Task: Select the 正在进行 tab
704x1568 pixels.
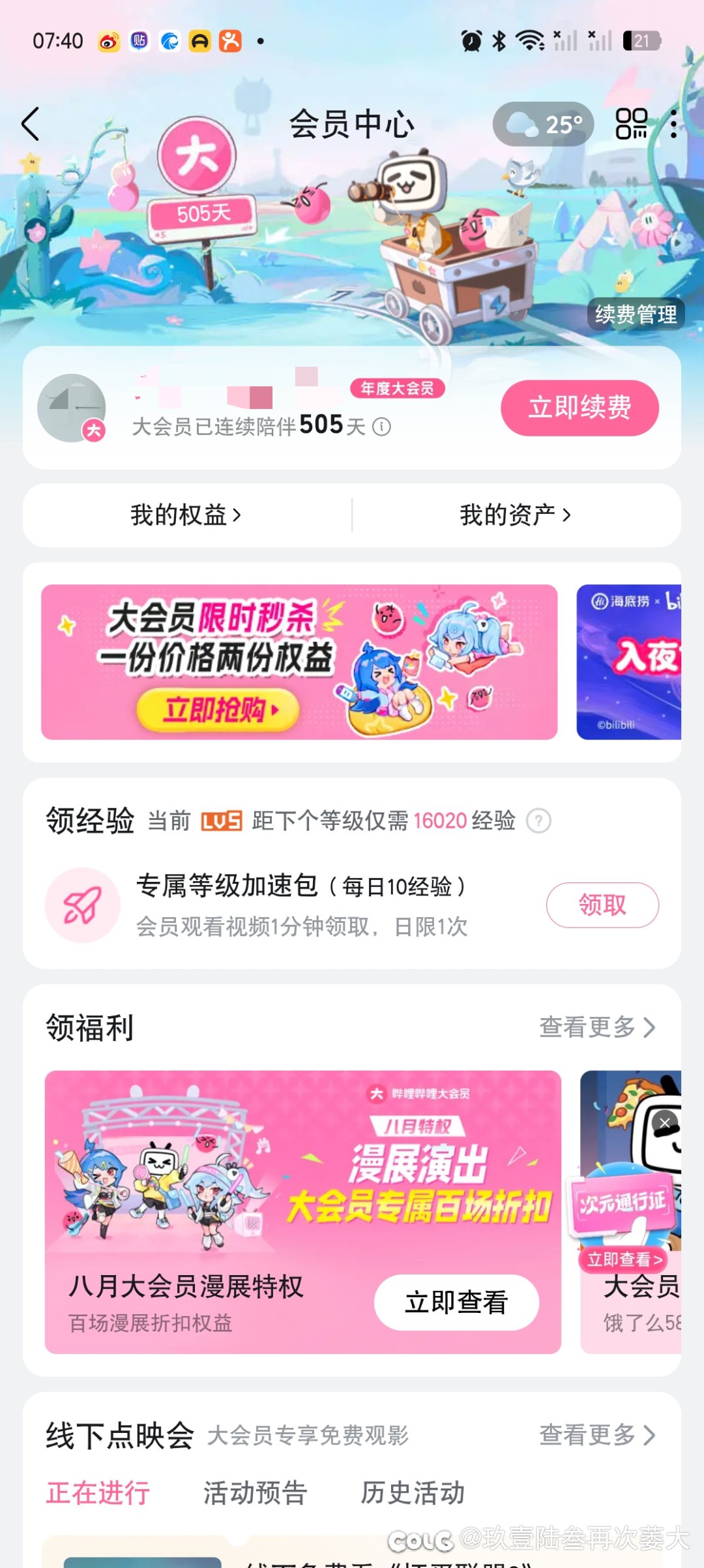Action: coord(98,1492)
